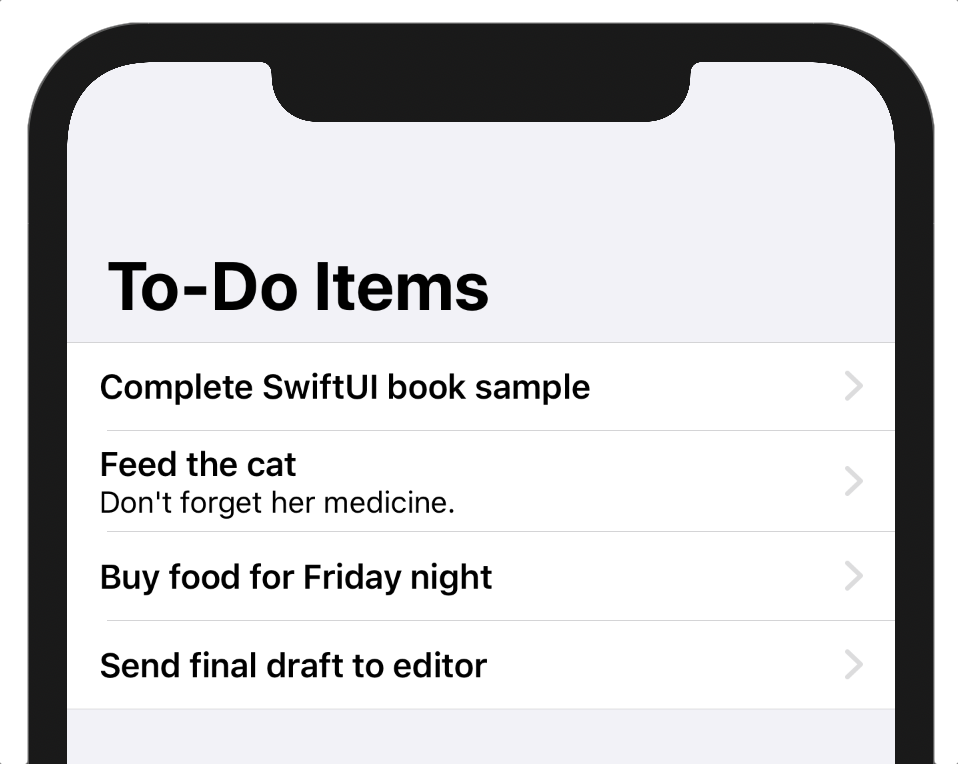
Task: View Send final draft to editor
Action: point(293,665)
